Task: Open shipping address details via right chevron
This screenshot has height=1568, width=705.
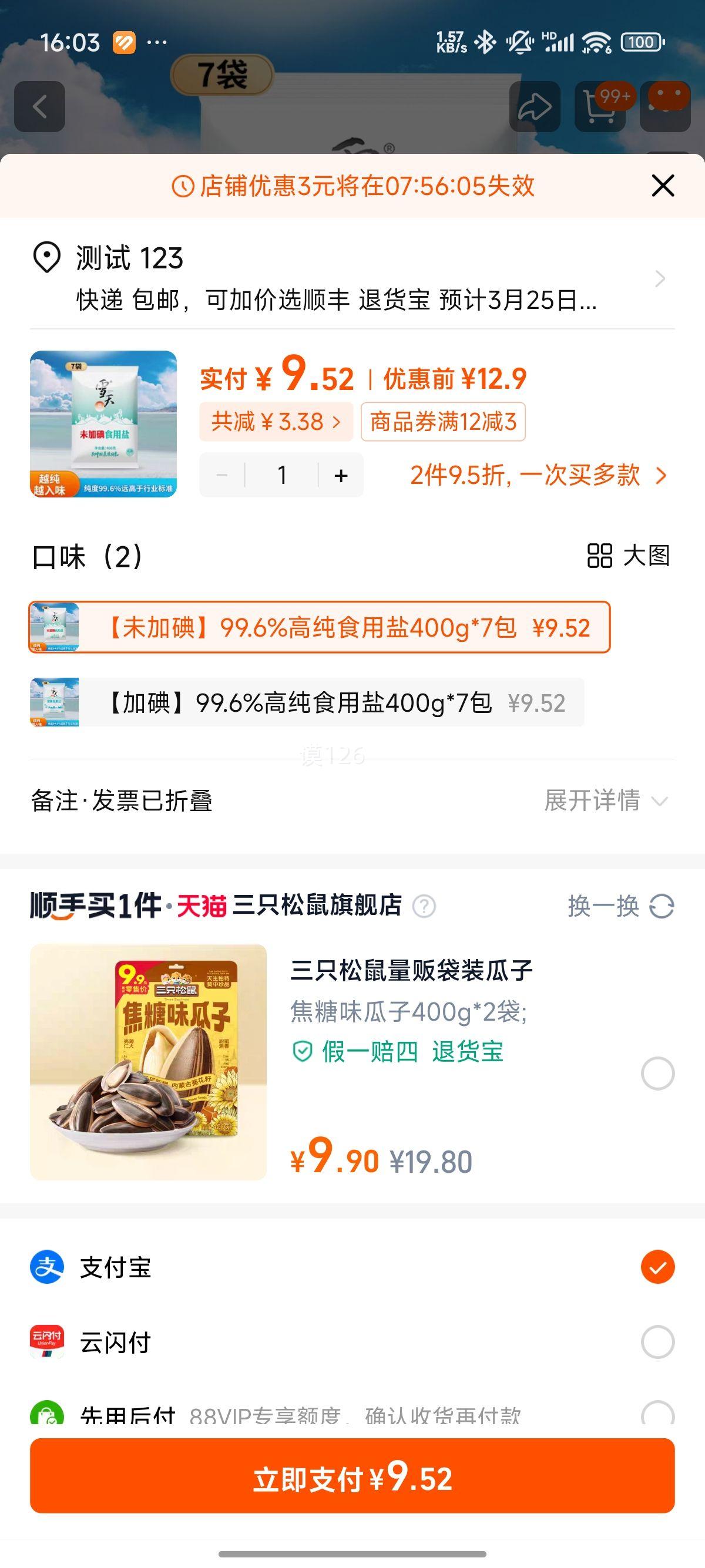Action: point(660,279)
